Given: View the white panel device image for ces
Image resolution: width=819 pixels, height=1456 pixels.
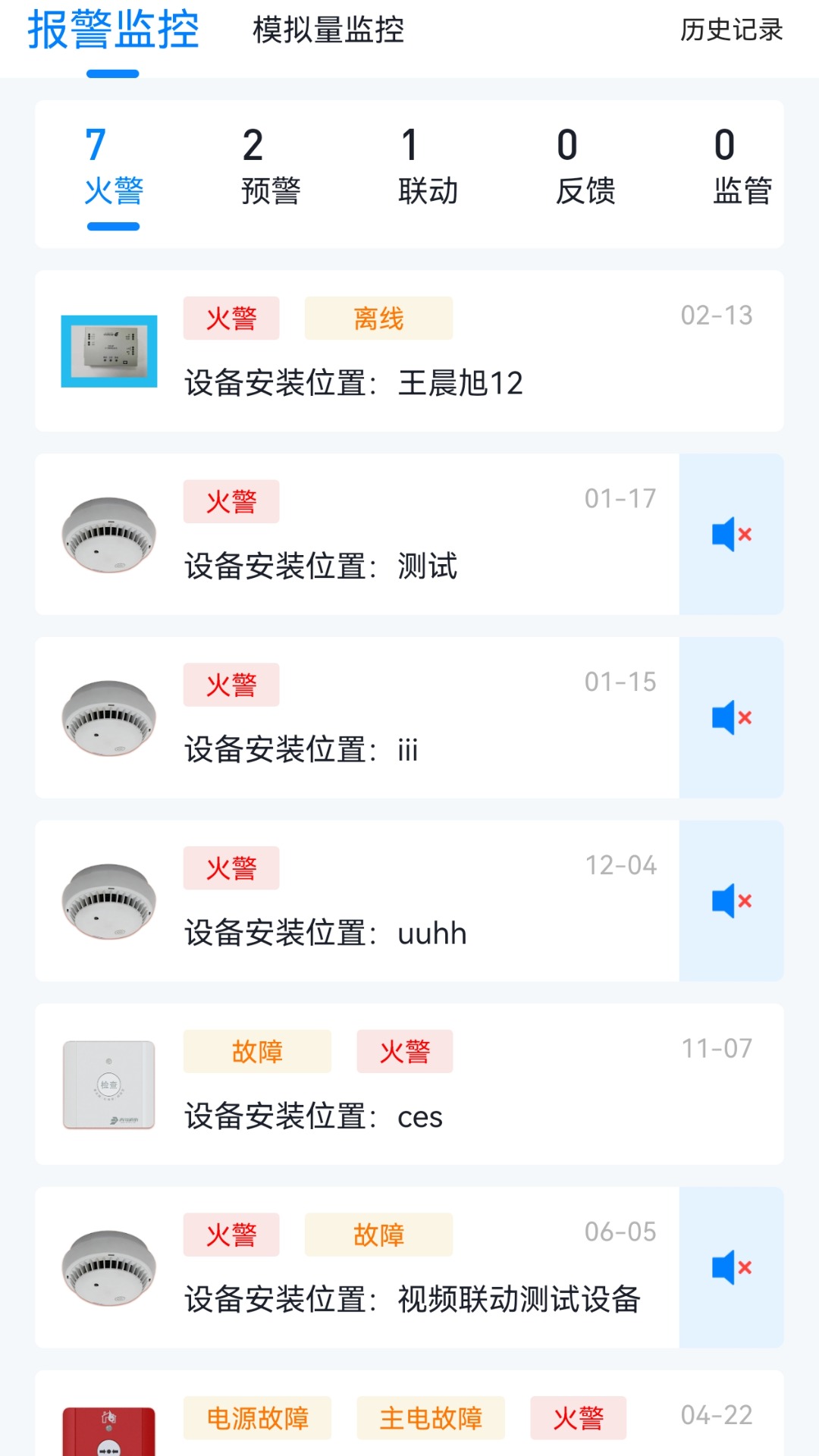Looking at the screenshot, I should coord(109,1084).
